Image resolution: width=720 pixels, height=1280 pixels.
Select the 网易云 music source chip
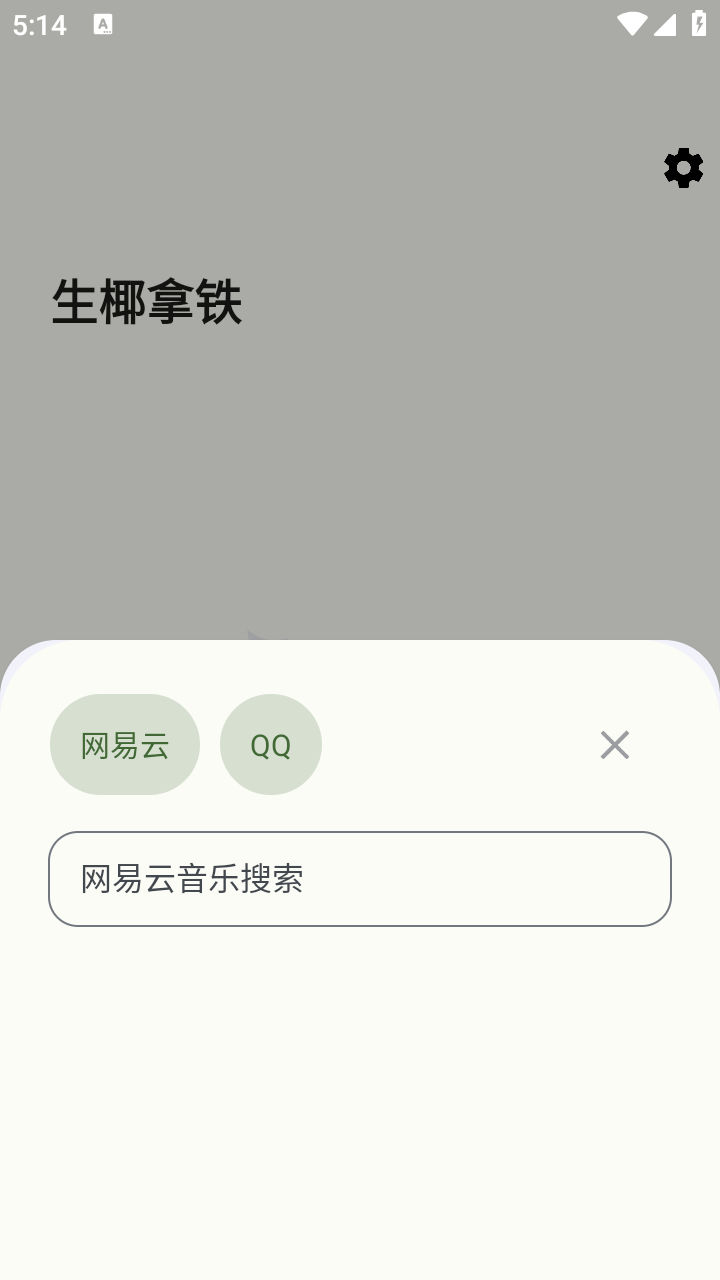point(125,744)
